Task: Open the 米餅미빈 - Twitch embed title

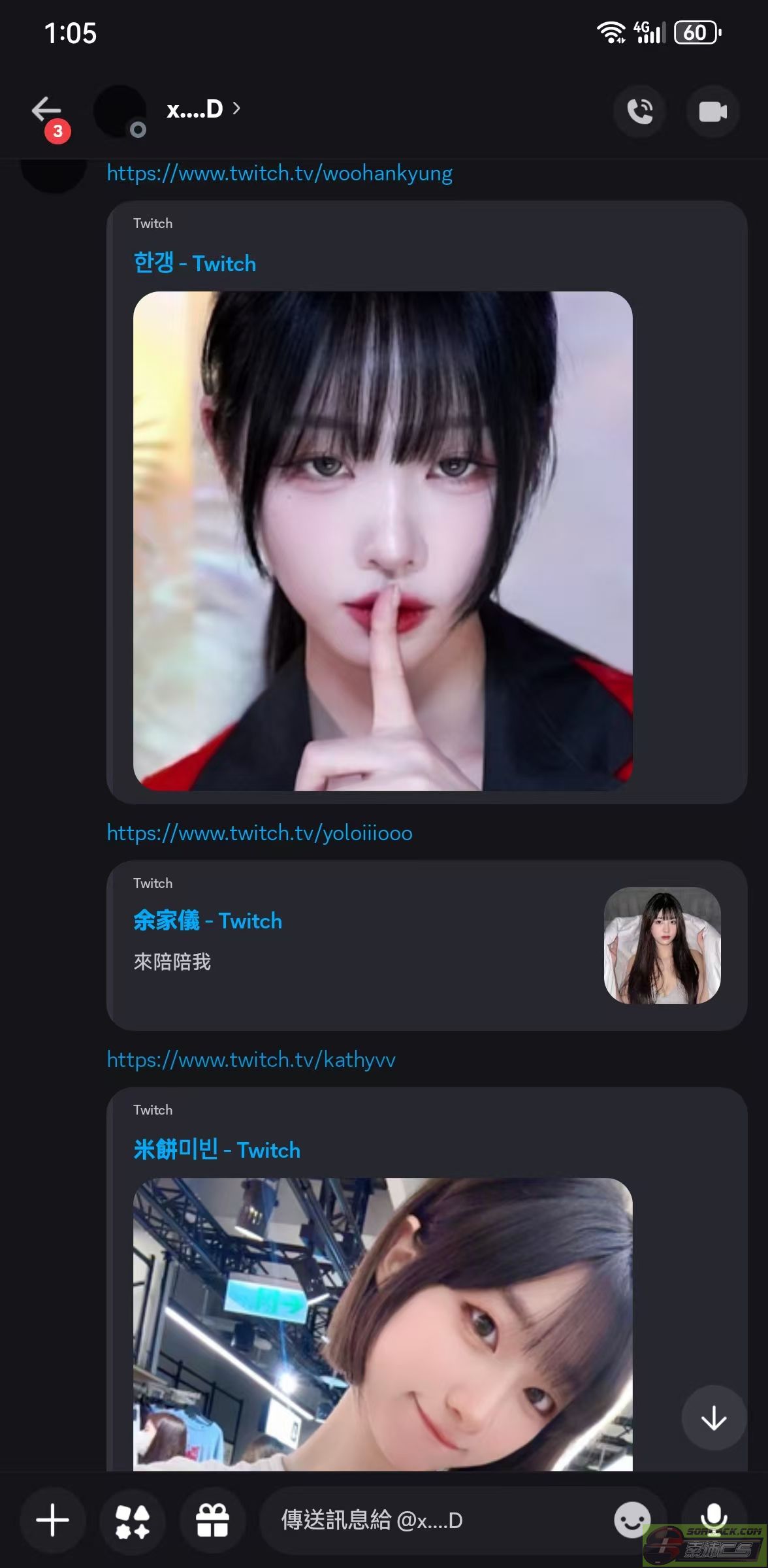Action: click(x=217, y=1149)
